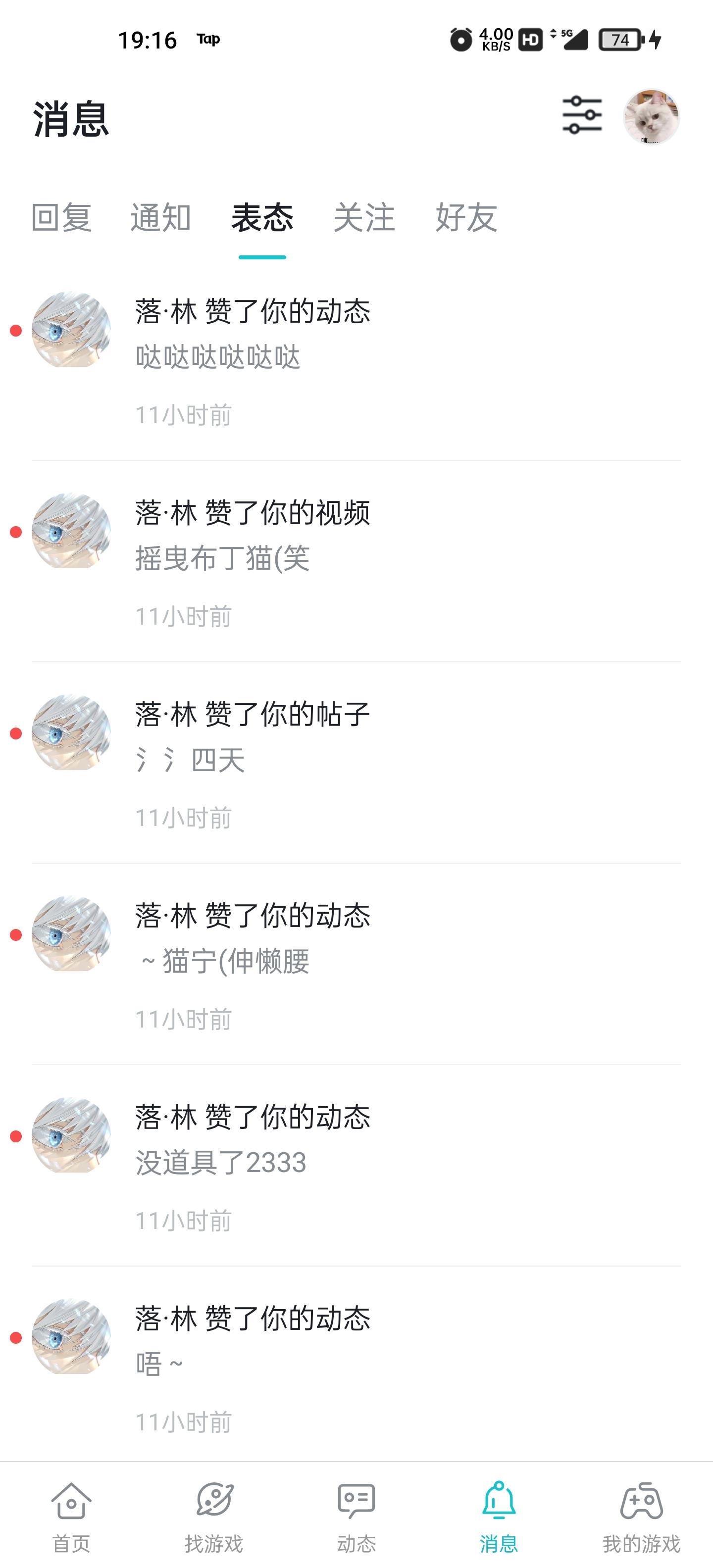The height and width of the screenshot is (1568, 713).
Task: Select the active 表态 tab
Action: pos(262,219)
